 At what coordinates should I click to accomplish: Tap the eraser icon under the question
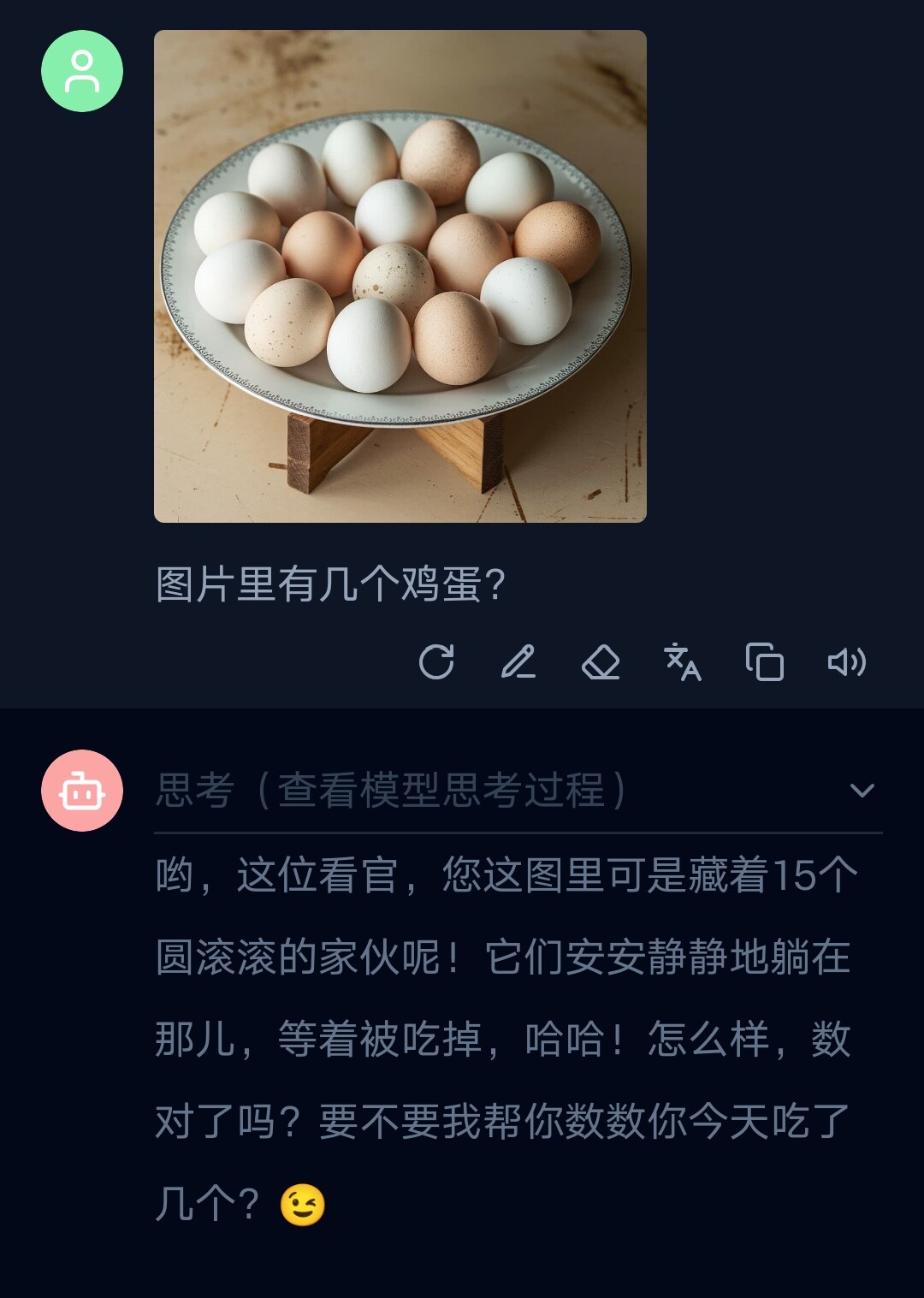601,662
